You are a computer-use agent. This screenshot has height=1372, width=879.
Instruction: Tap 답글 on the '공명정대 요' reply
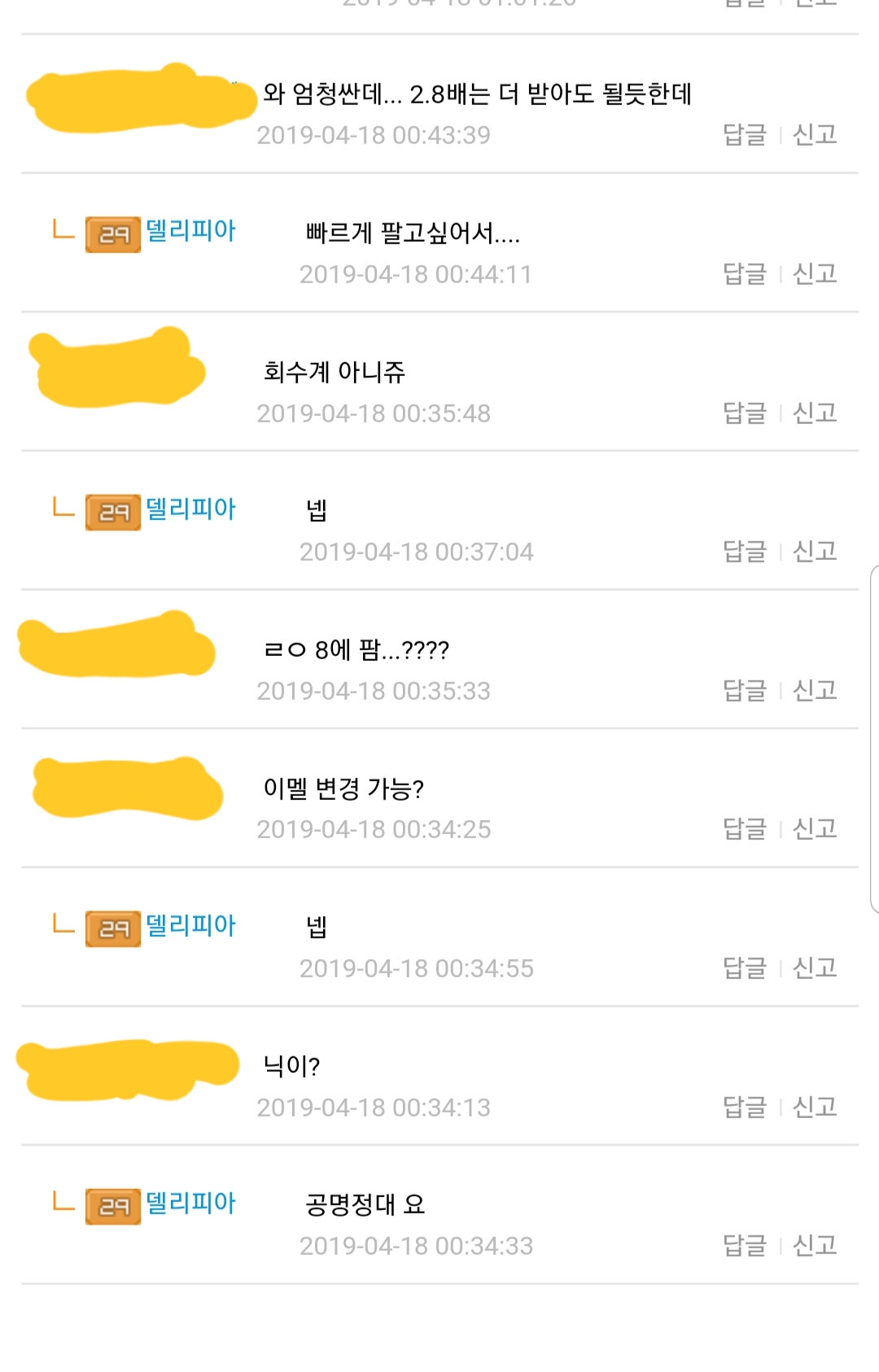(x=745, y=1245)
